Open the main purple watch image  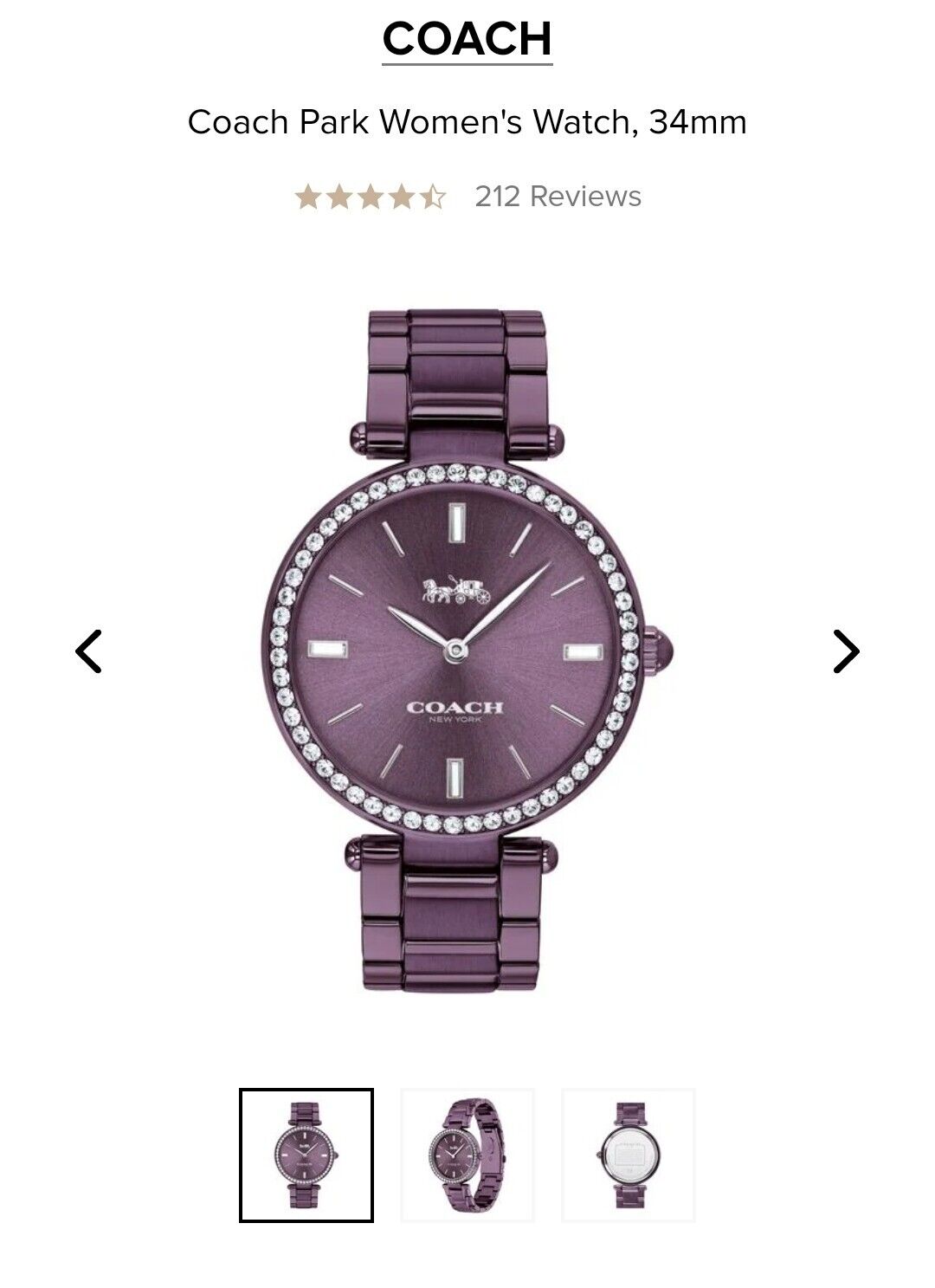pos(467,650)
